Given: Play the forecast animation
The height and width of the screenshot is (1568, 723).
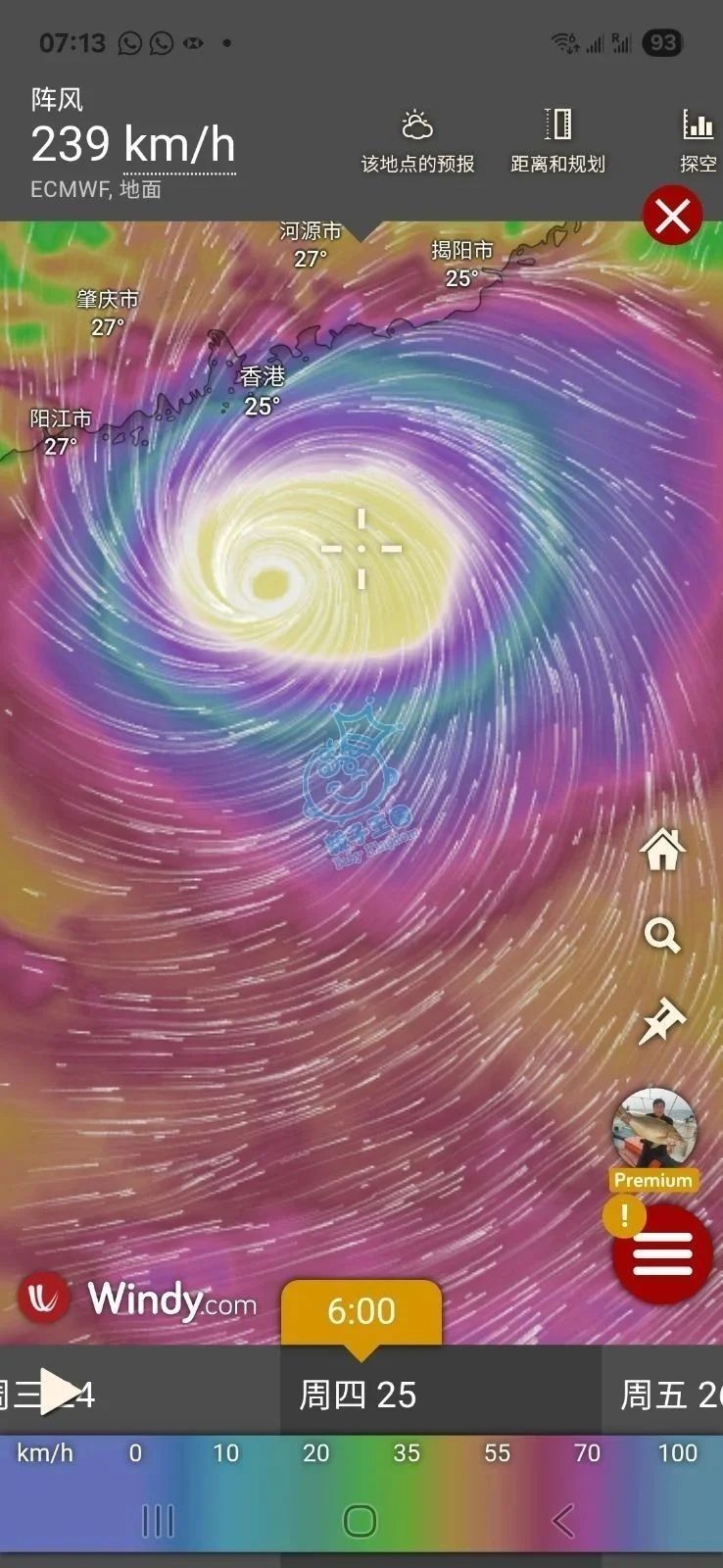Looking at the screenshot, I should click(x=58, y=1392).
